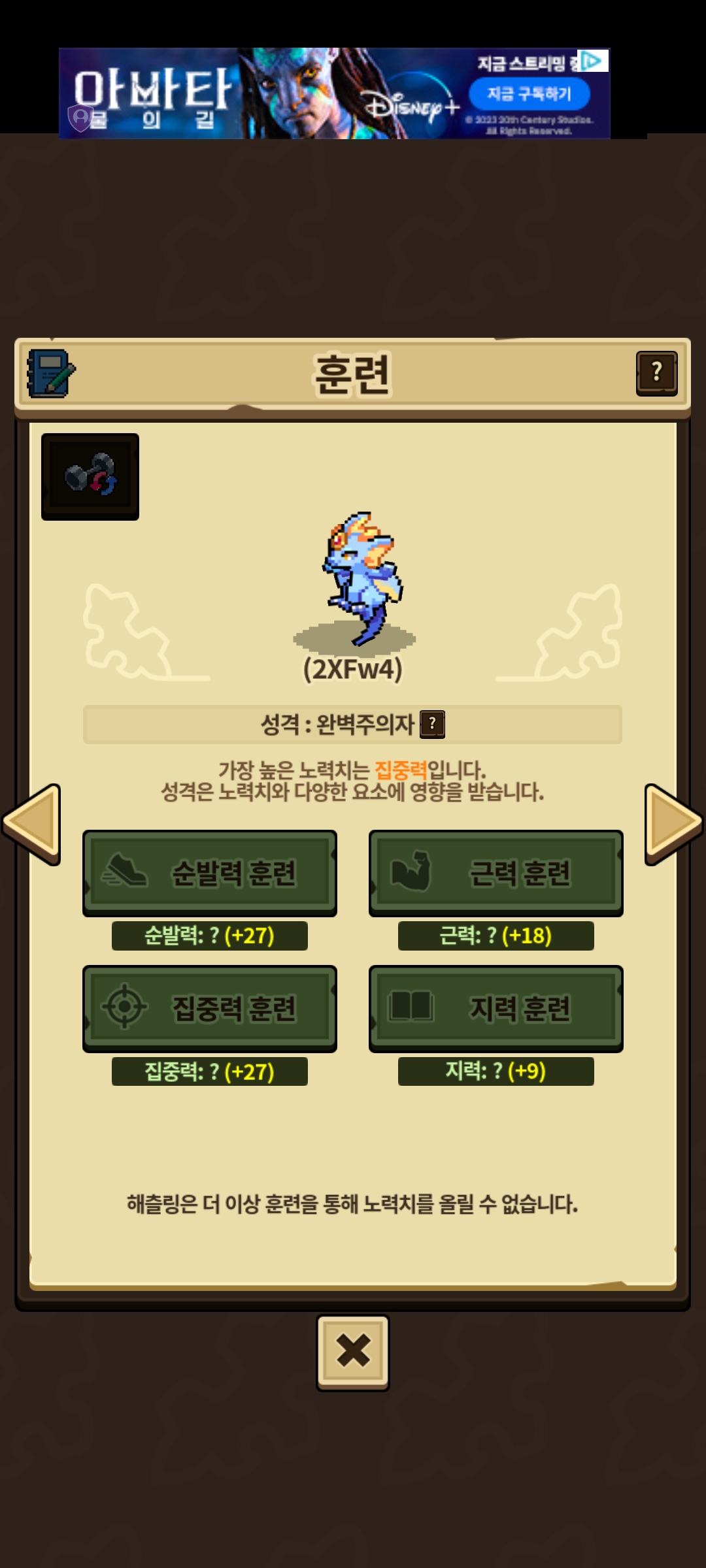Open the notebook icon in the 훈련 header
Screen dimensions: 706x1568
point(51,374)
